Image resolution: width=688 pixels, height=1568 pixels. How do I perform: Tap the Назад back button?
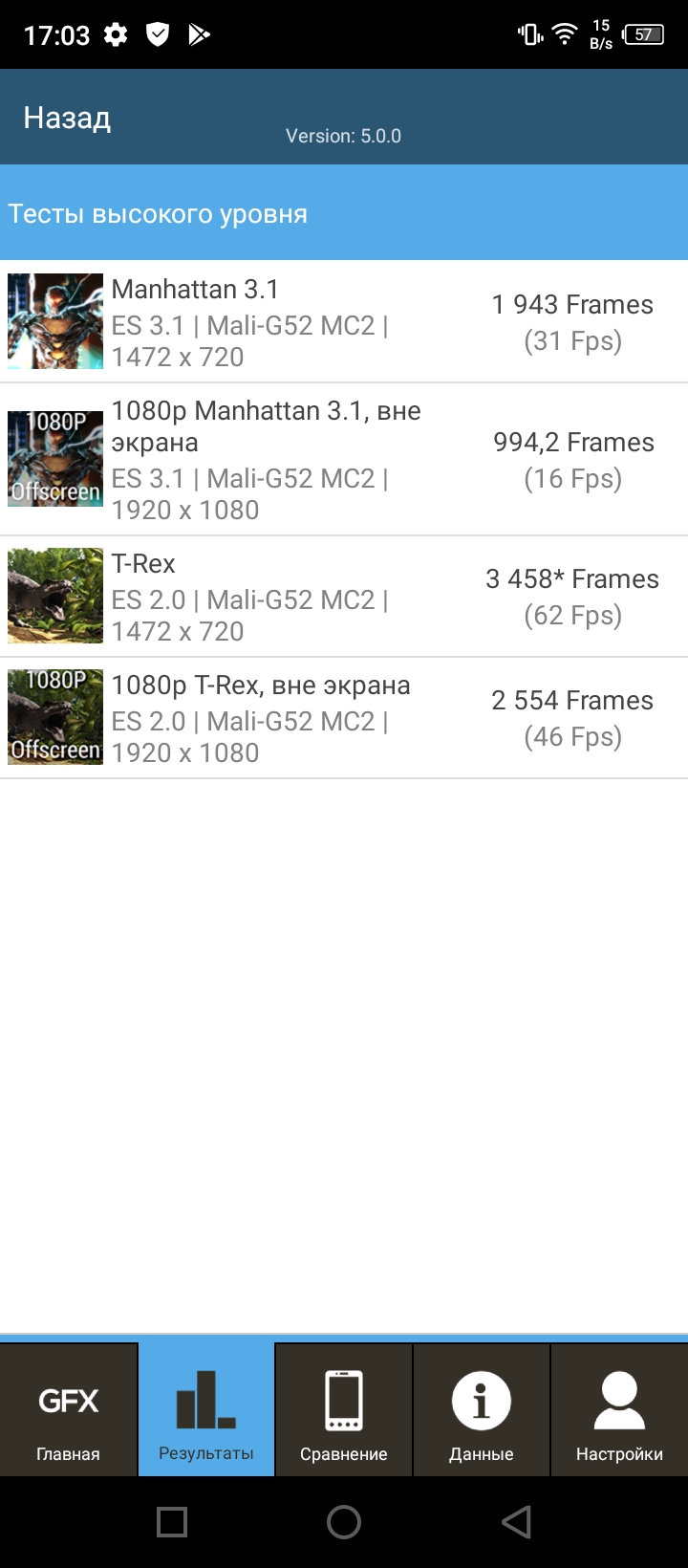(67, 118)
